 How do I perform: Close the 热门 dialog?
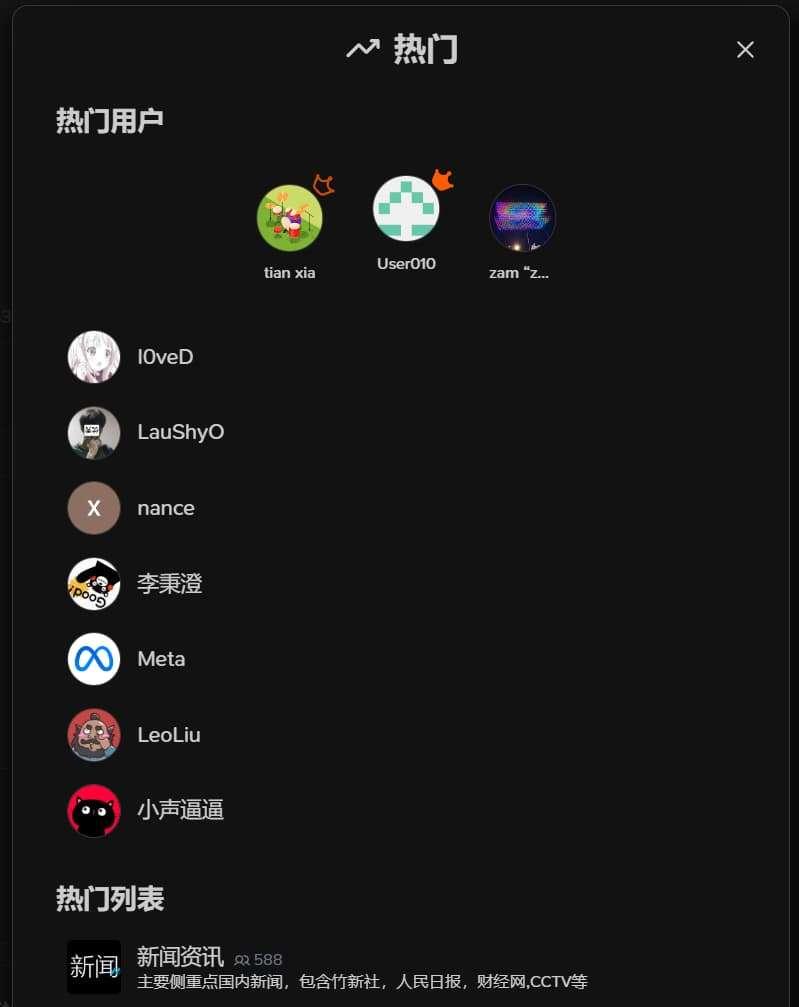point(745,49)
